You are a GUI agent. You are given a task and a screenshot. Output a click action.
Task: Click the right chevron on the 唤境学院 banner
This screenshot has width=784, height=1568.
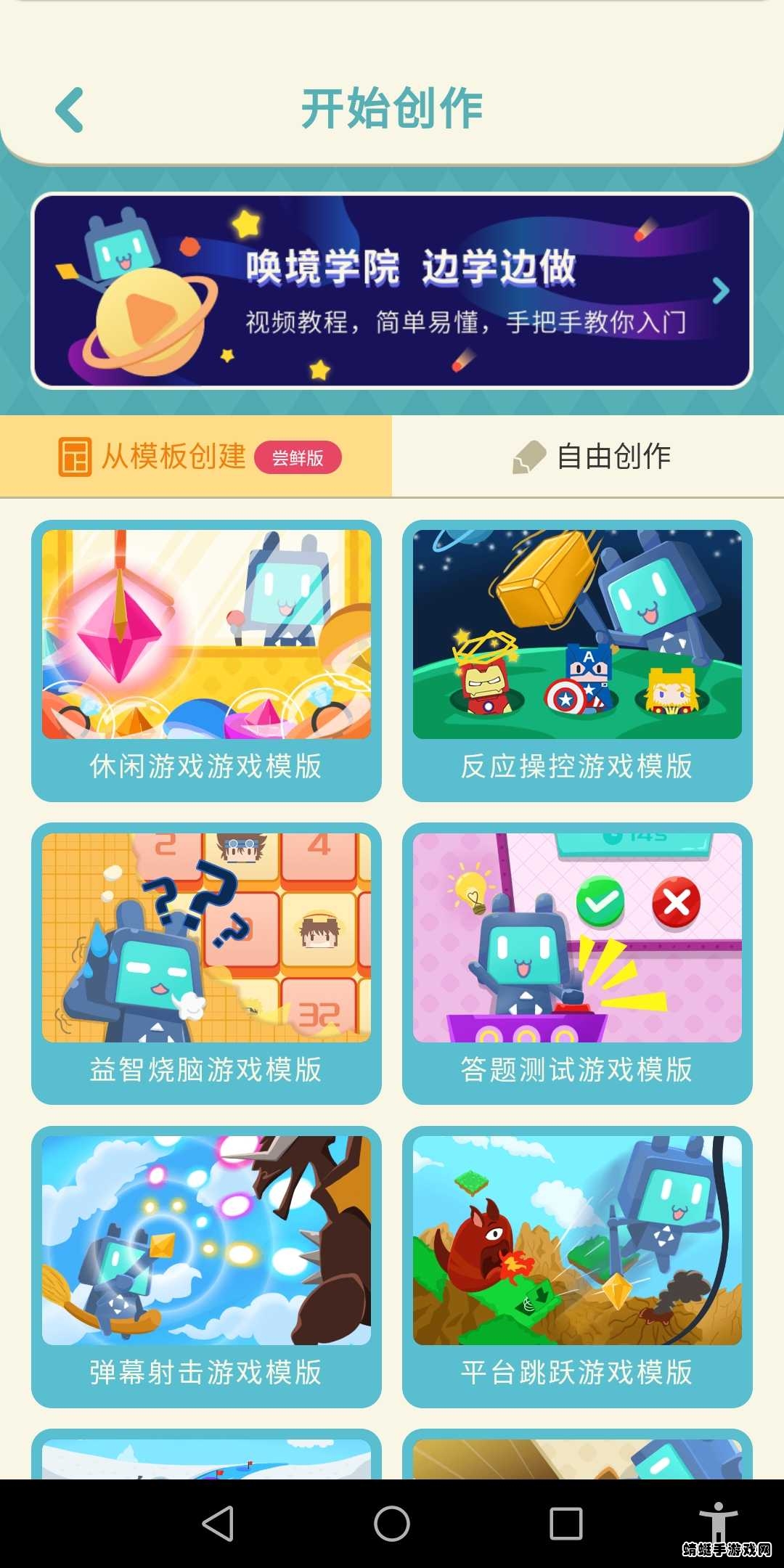coord(719,290)
